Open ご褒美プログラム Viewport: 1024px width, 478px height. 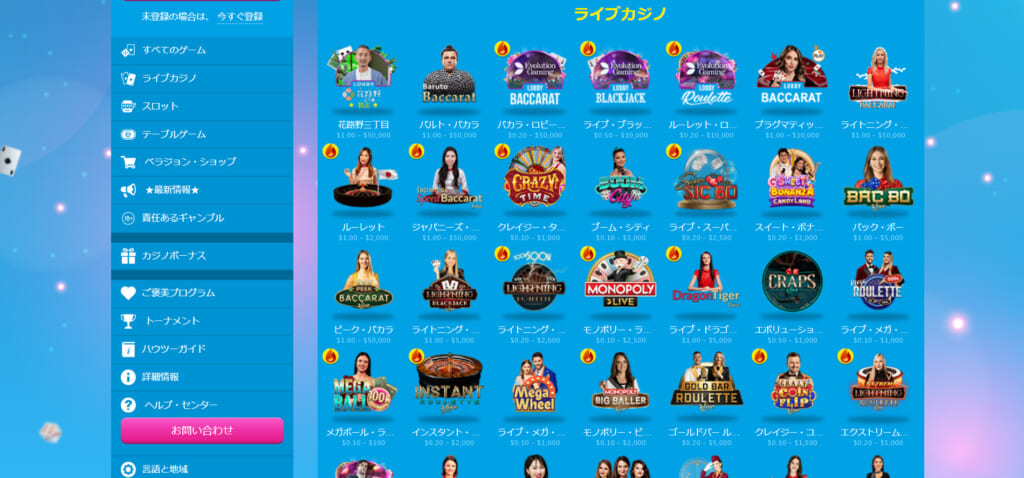(178, 293)
